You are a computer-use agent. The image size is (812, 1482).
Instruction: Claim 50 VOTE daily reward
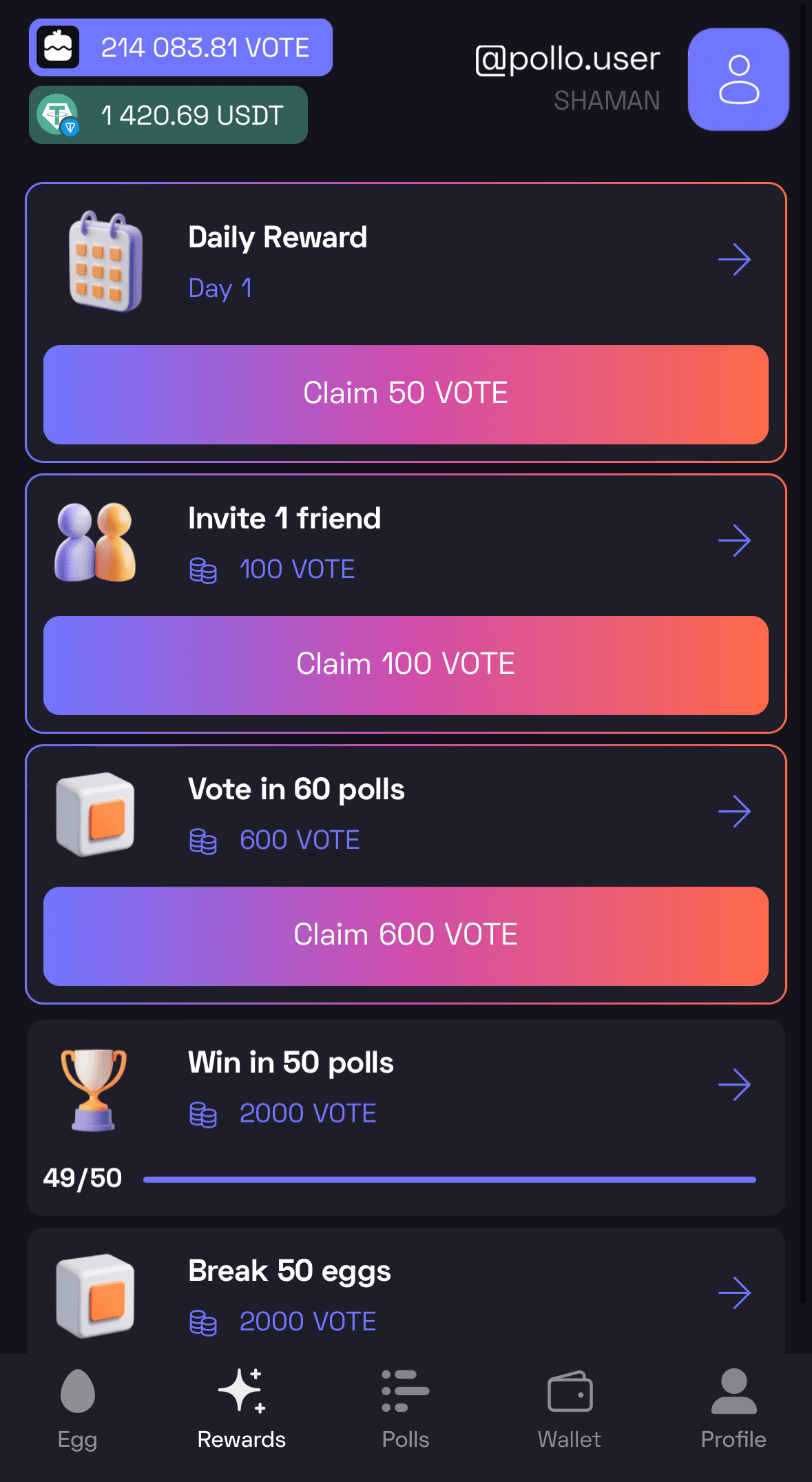pyautogui.click(x=406, y=394)
